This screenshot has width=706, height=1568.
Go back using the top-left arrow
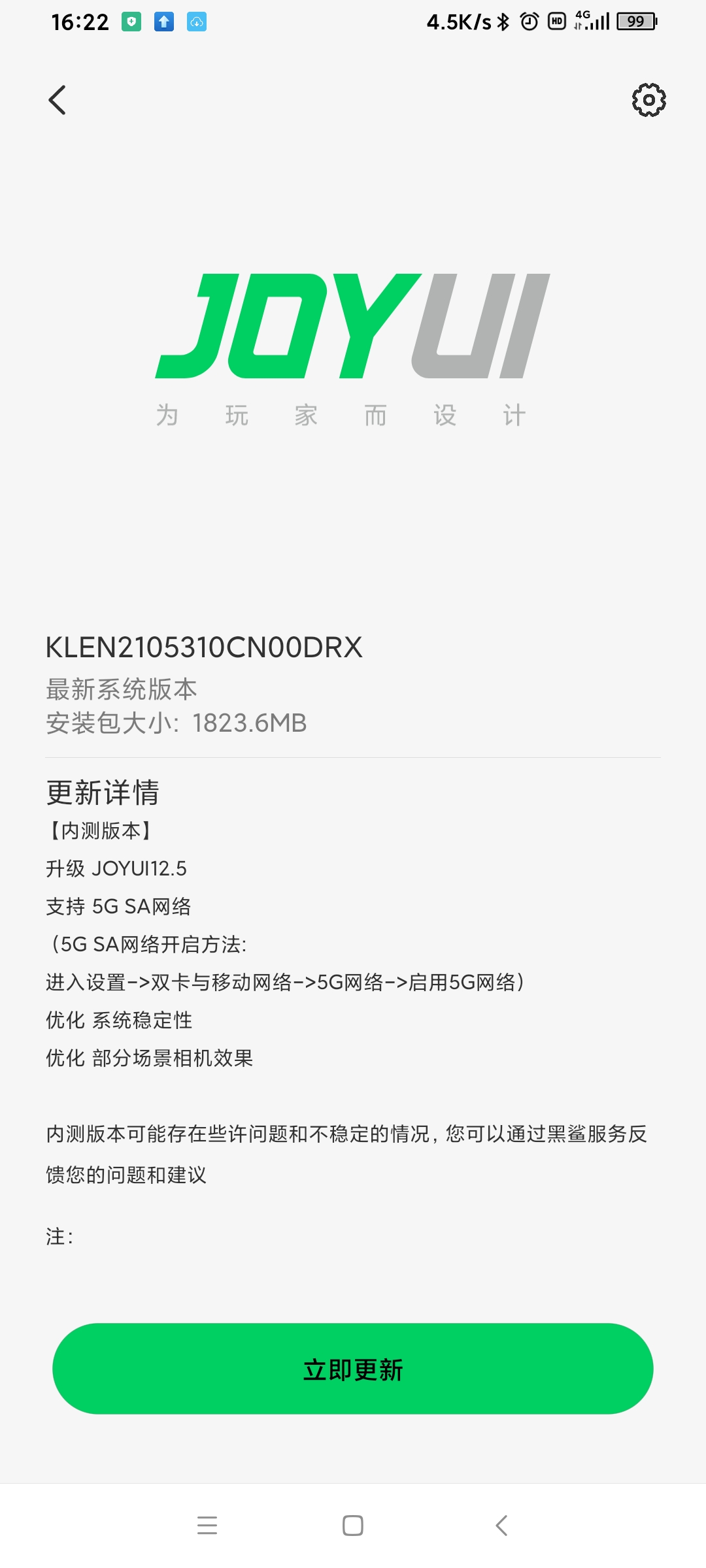pyautogui.click(x=58, y=100)
